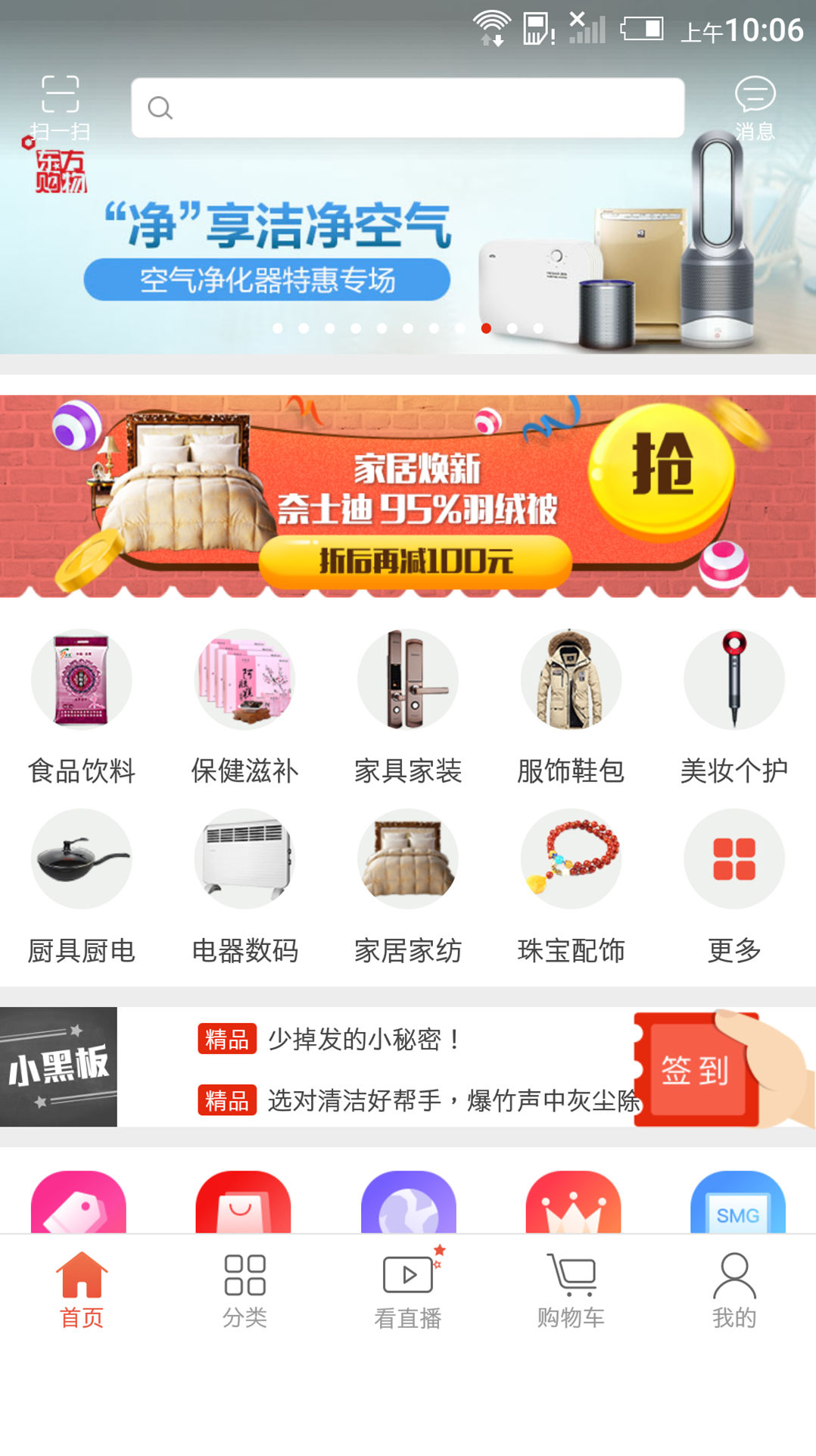Screen dimensions: 816x1456
Task: Open the 家居焕新 duvet sale banner
Action: [407, 496]
